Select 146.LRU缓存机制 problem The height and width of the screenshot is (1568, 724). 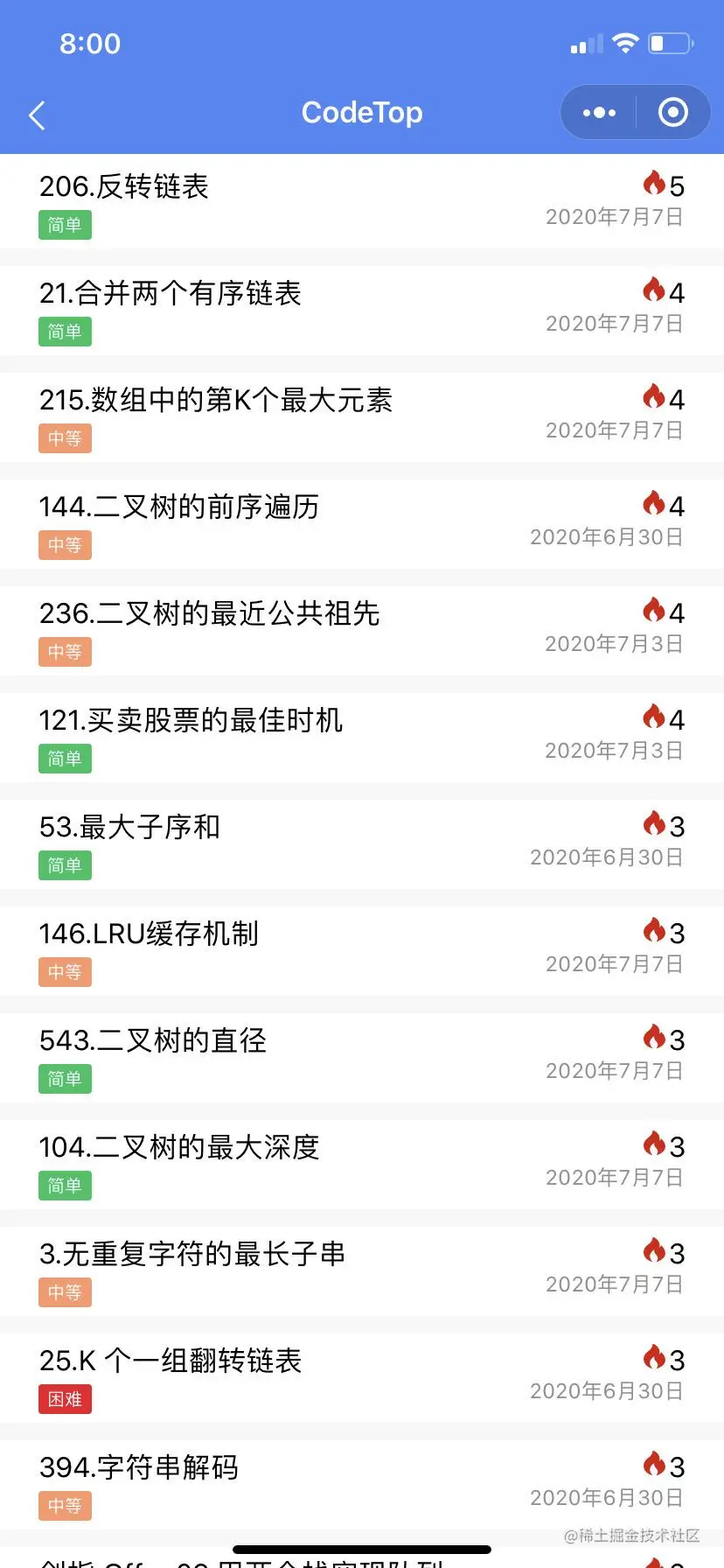click(x=150, y=934)
